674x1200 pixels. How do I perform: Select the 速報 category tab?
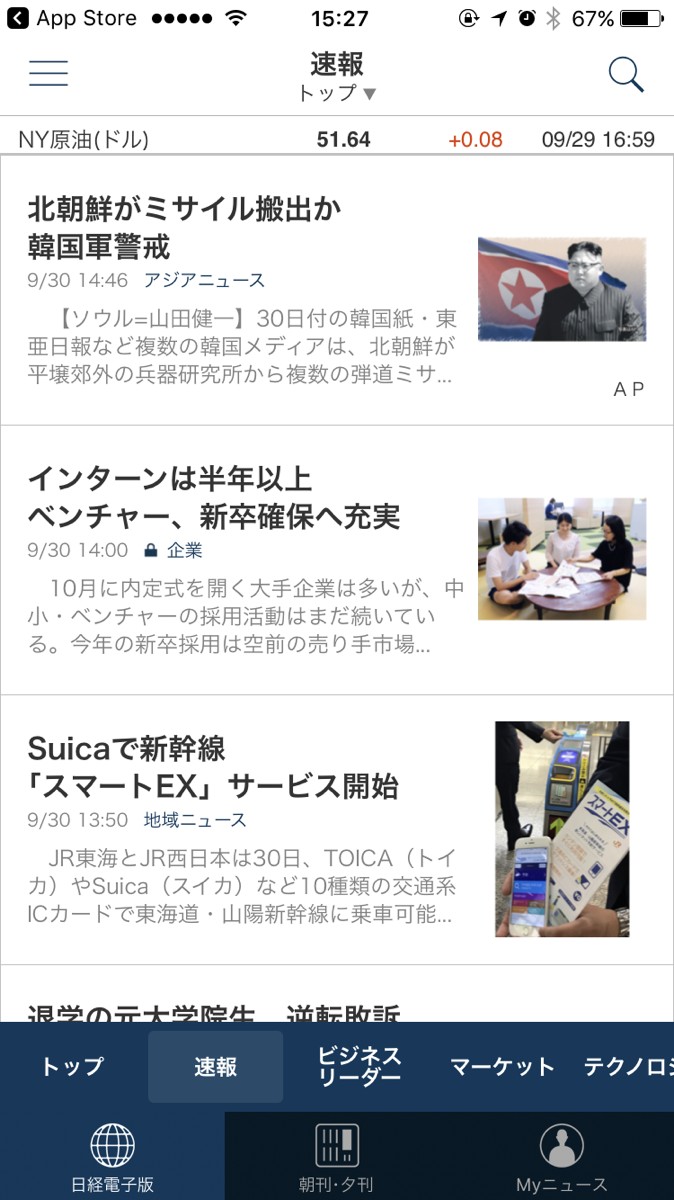(x=215, y=1067)
